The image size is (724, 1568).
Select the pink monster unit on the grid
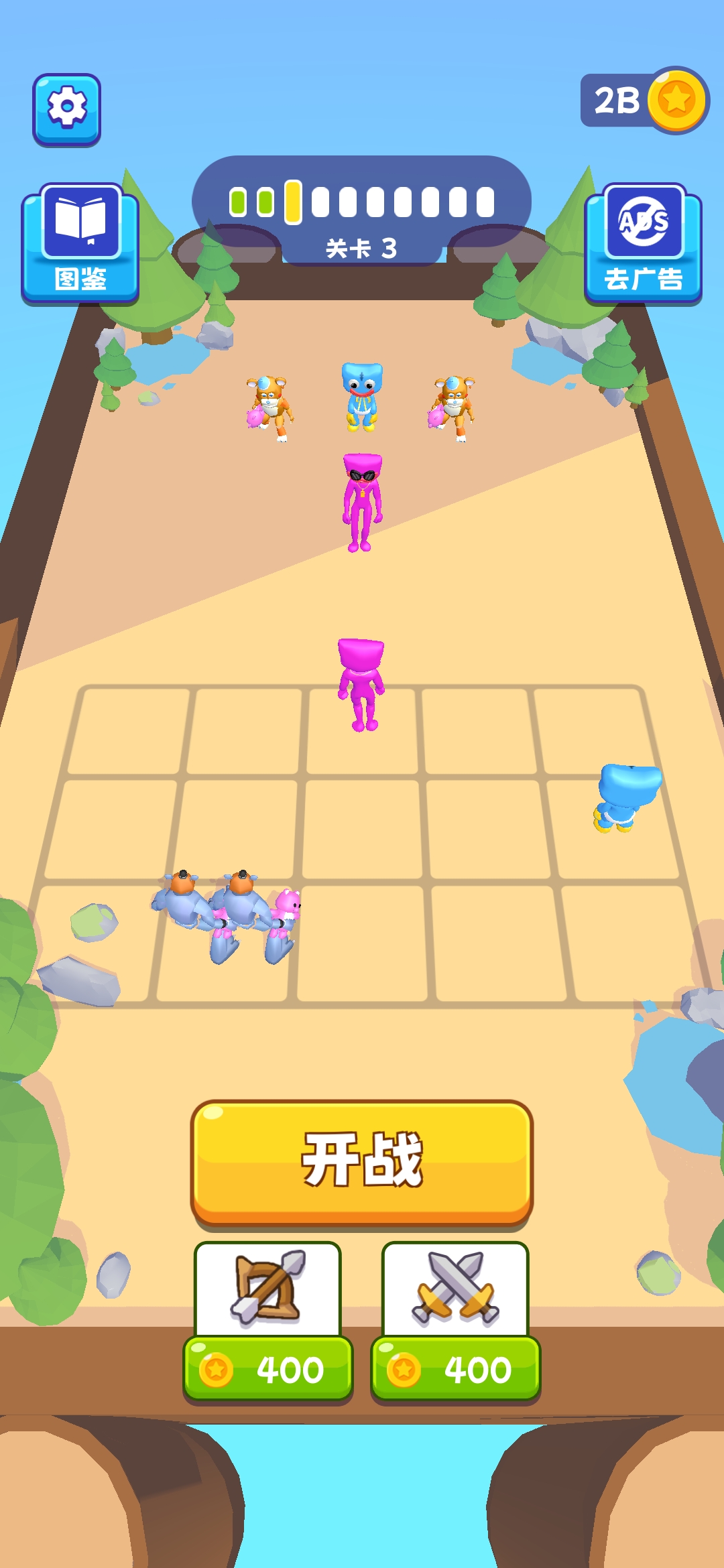[x=361, y=685]
